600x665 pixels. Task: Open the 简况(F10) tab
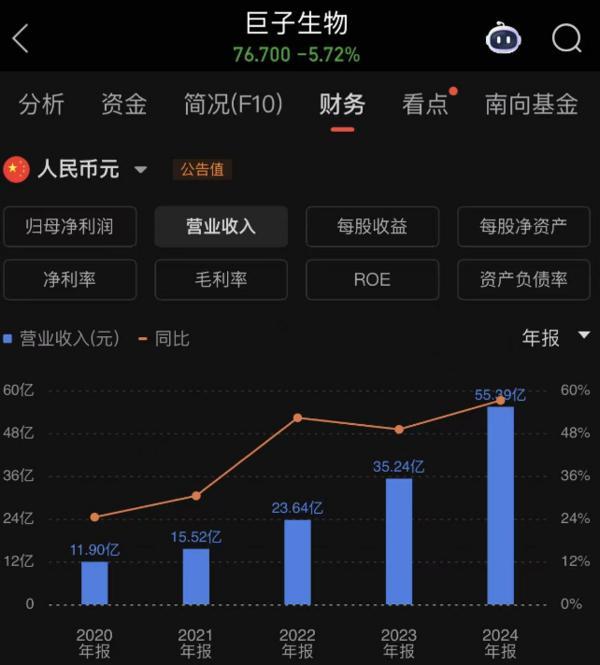tap(234, 103)
